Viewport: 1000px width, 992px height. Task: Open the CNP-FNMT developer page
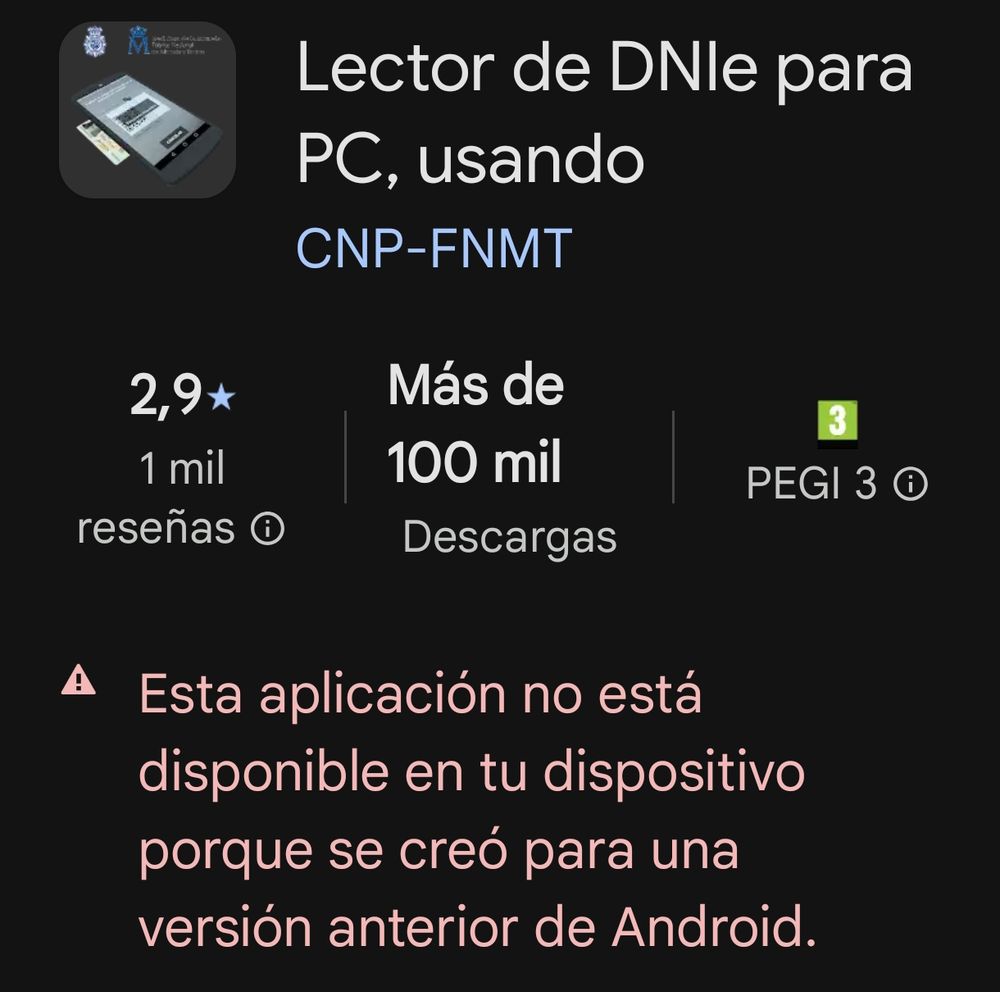434,248
